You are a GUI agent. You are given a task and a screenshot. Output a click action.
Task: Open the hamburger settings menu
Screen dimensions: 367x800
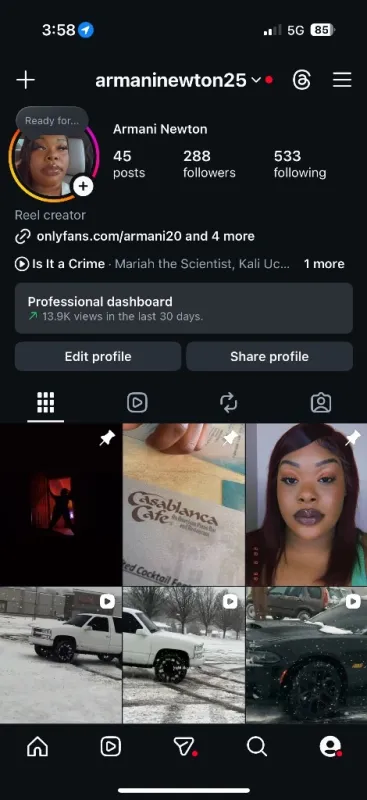click(342, 80)
